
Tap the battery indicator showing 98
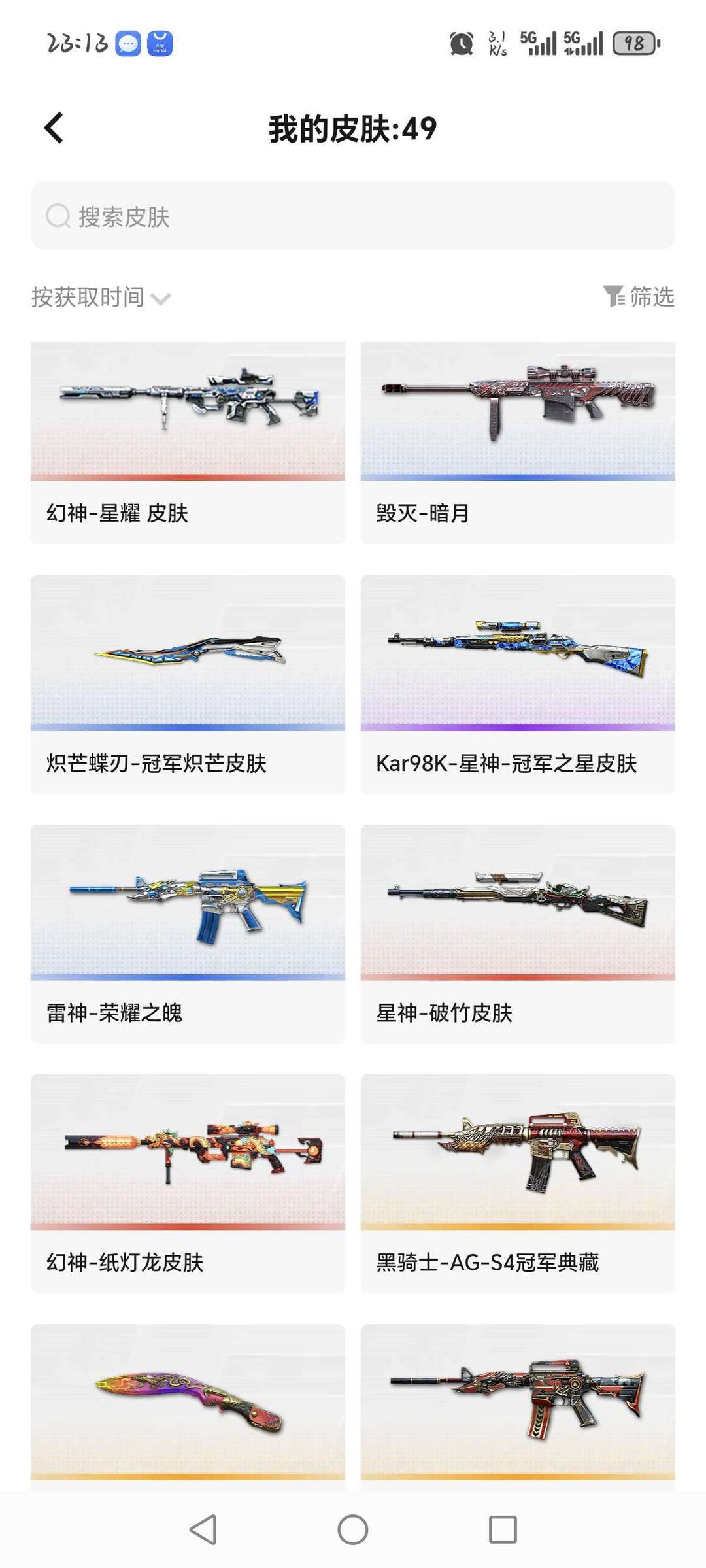click(631, 43)
